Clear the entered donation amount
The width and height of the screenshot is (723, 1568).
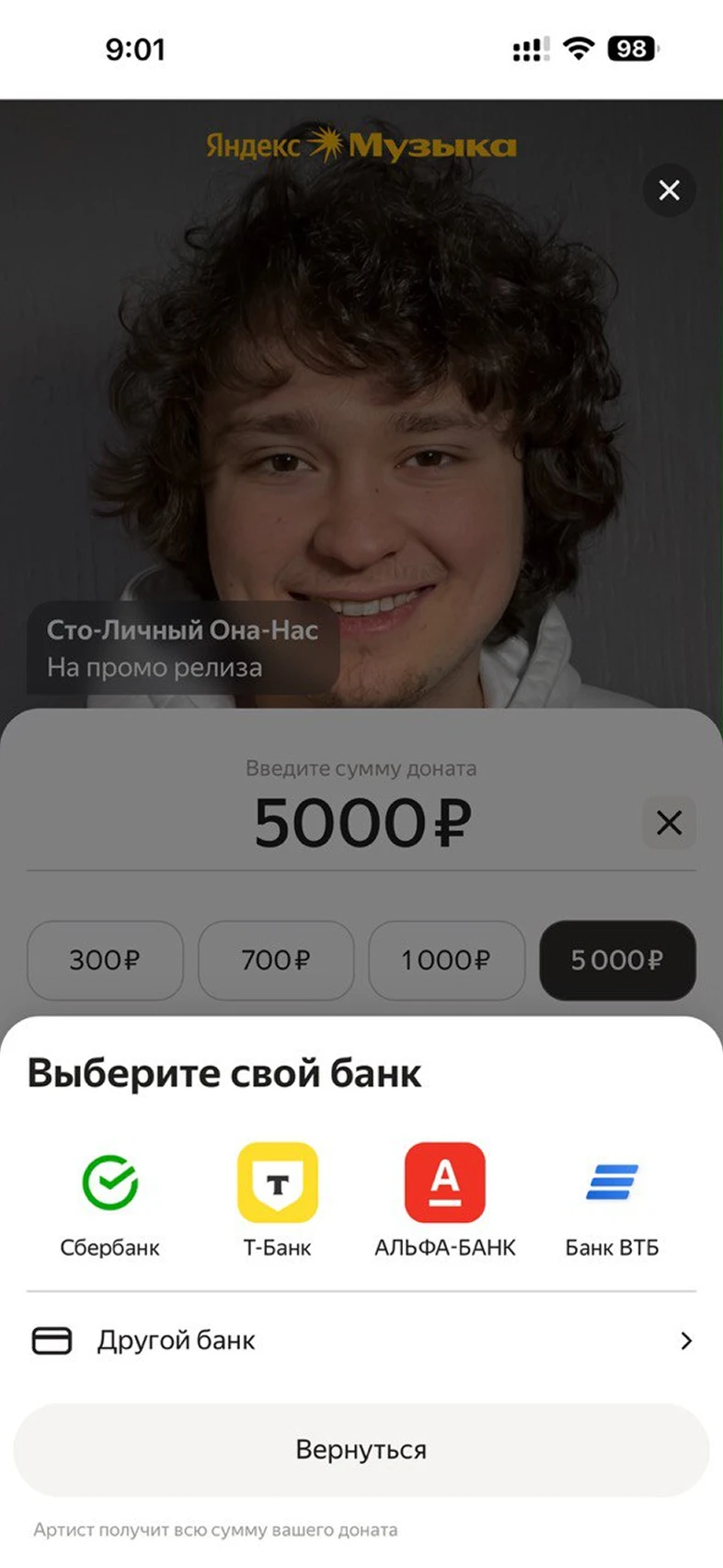coord(669,823)
